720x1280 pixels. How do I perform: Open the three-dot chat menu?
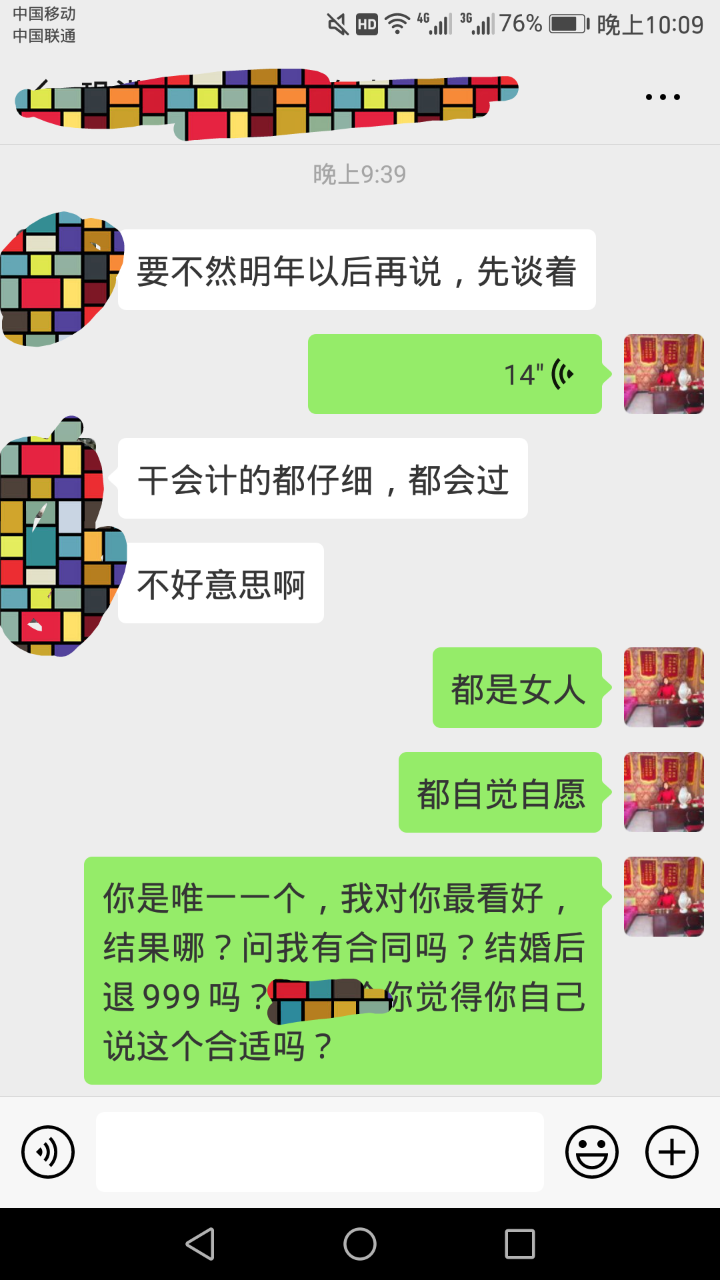tap(662, 97)
